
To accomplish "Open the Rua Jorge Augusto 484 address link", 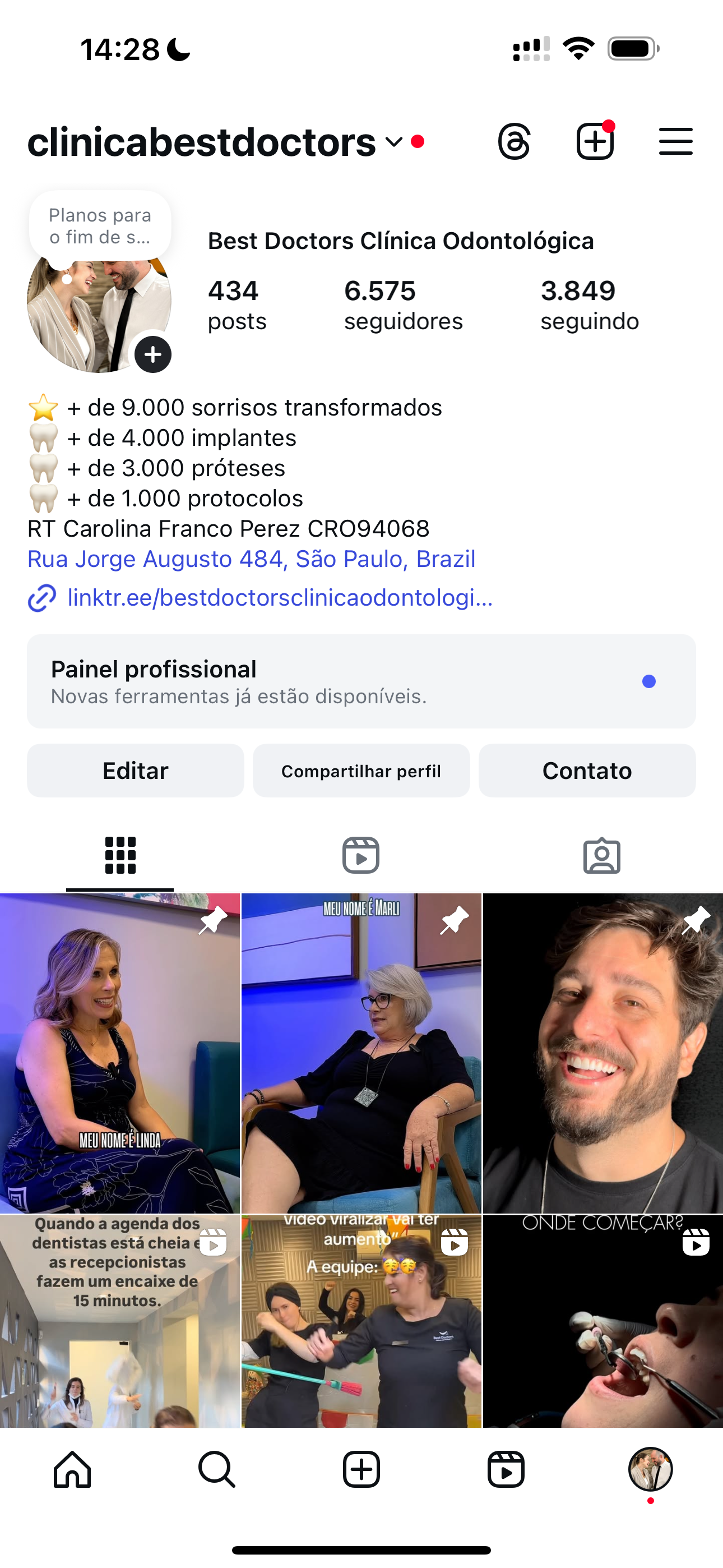I will [251, 559].
